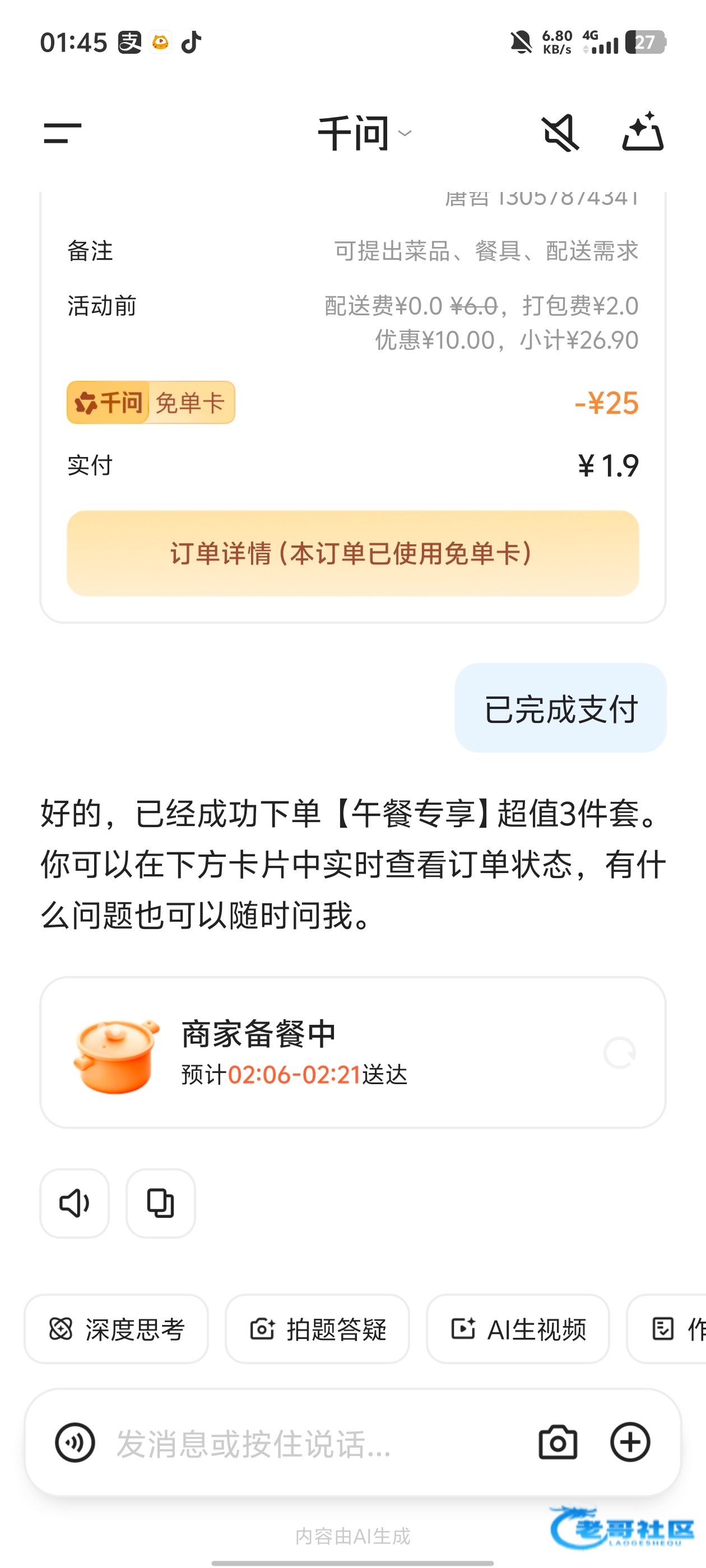Open the camera from input bar
Image resolution: width=706 pixels, height=1568 pixels.
(558, 1443)
